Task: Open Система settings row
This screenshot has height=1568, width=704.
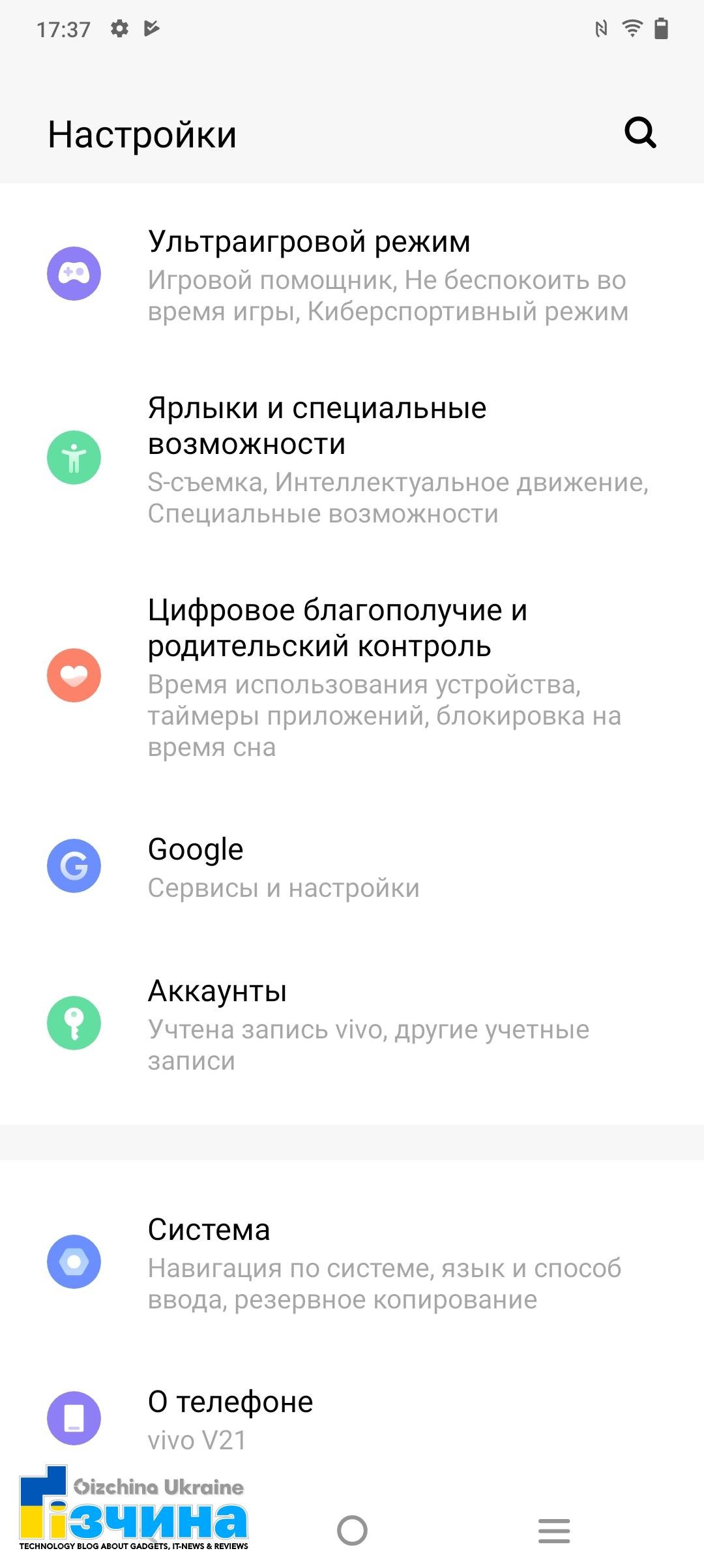Action: click(352, 1263)
